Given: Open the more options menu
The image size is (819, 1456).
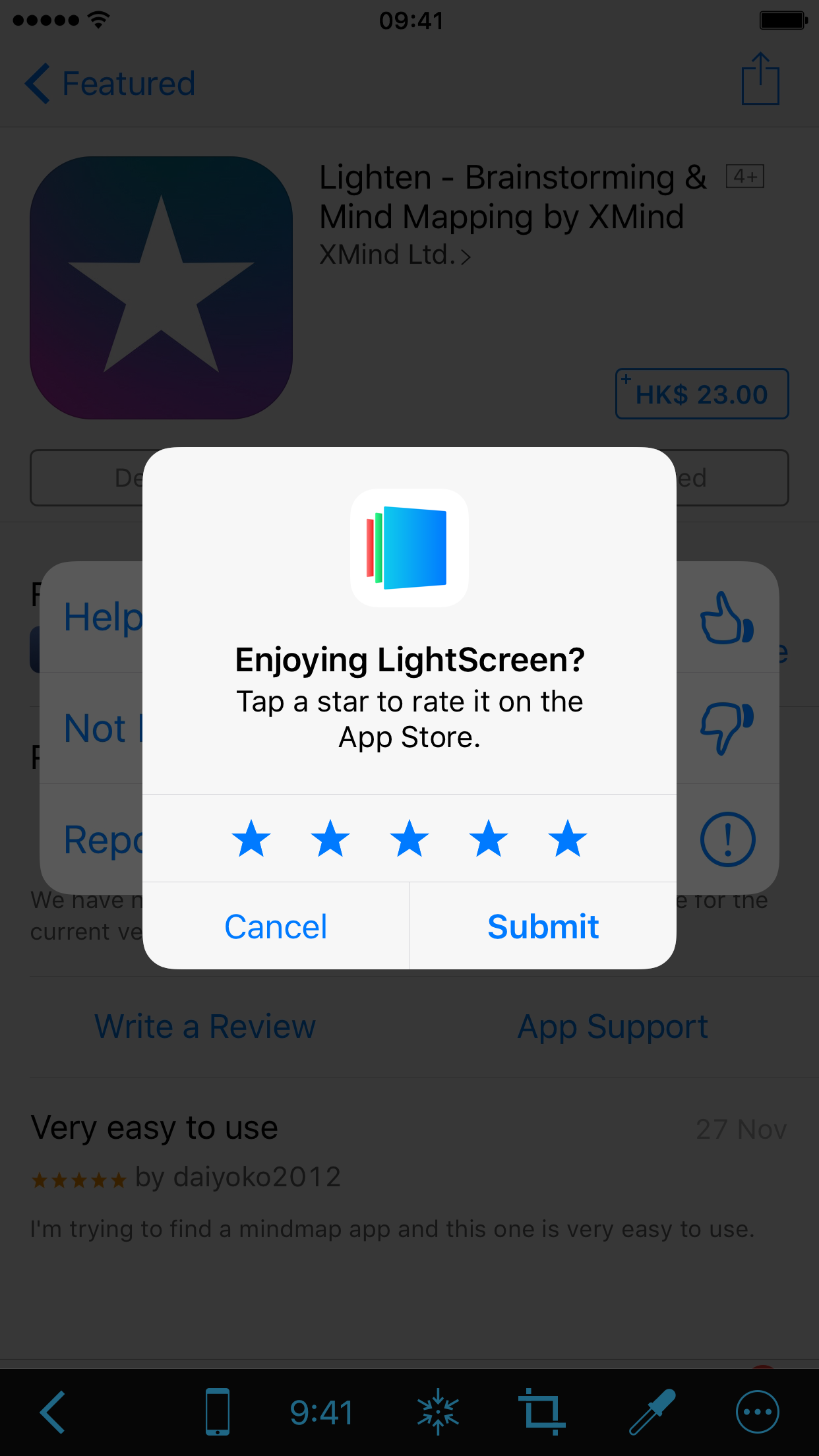Looking at the screenshot, I should [757, 1412].
